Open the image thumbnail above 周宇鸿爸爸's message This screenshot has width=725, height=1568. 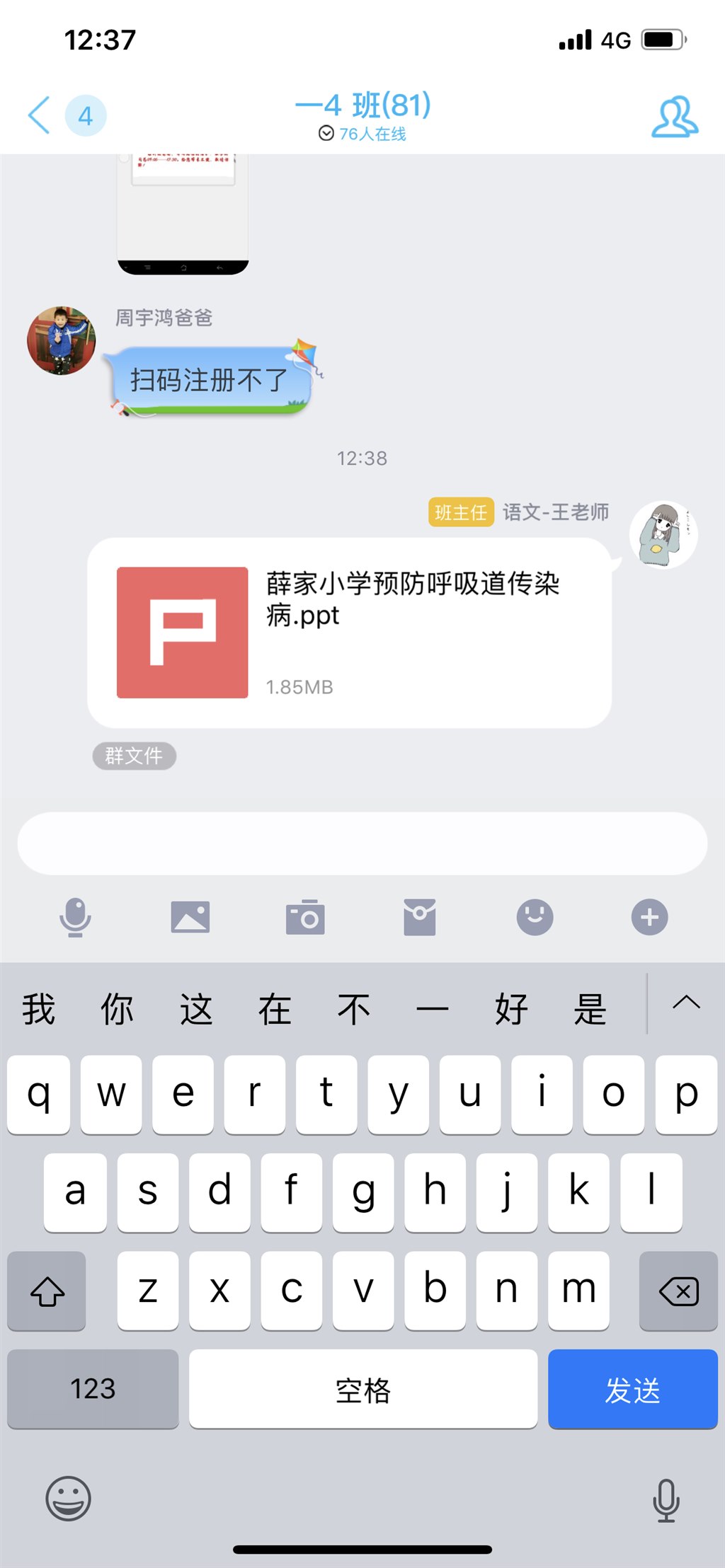(x=183, y=212)
